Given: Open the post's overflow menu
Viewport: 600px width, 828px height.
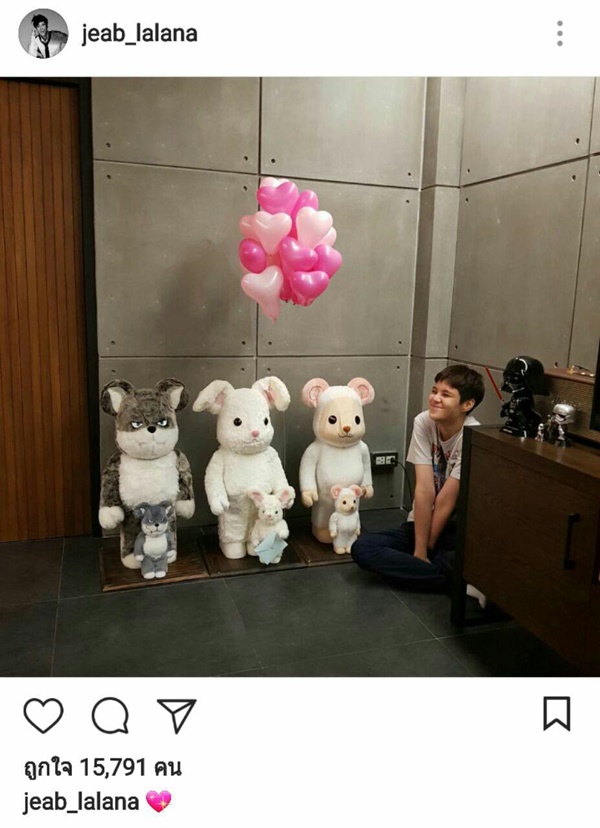Looking at the screenshot, I should [x=560, y=34].
